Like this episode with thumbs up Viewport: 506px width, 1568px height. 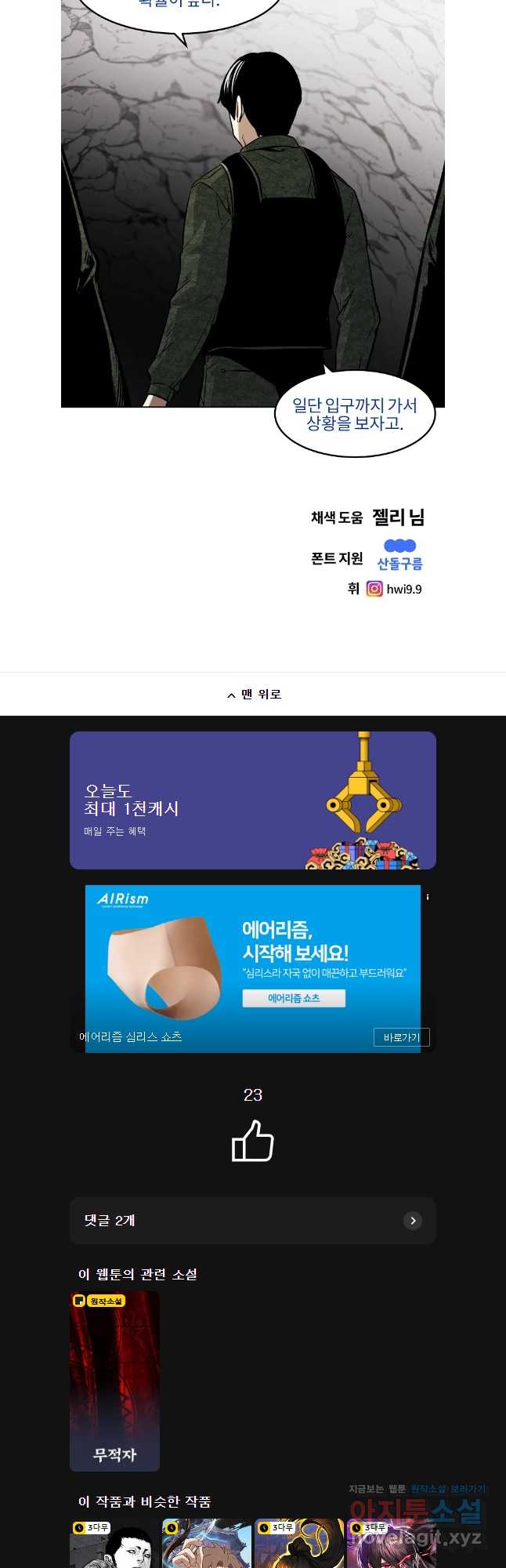click(x=253, y=1142)
